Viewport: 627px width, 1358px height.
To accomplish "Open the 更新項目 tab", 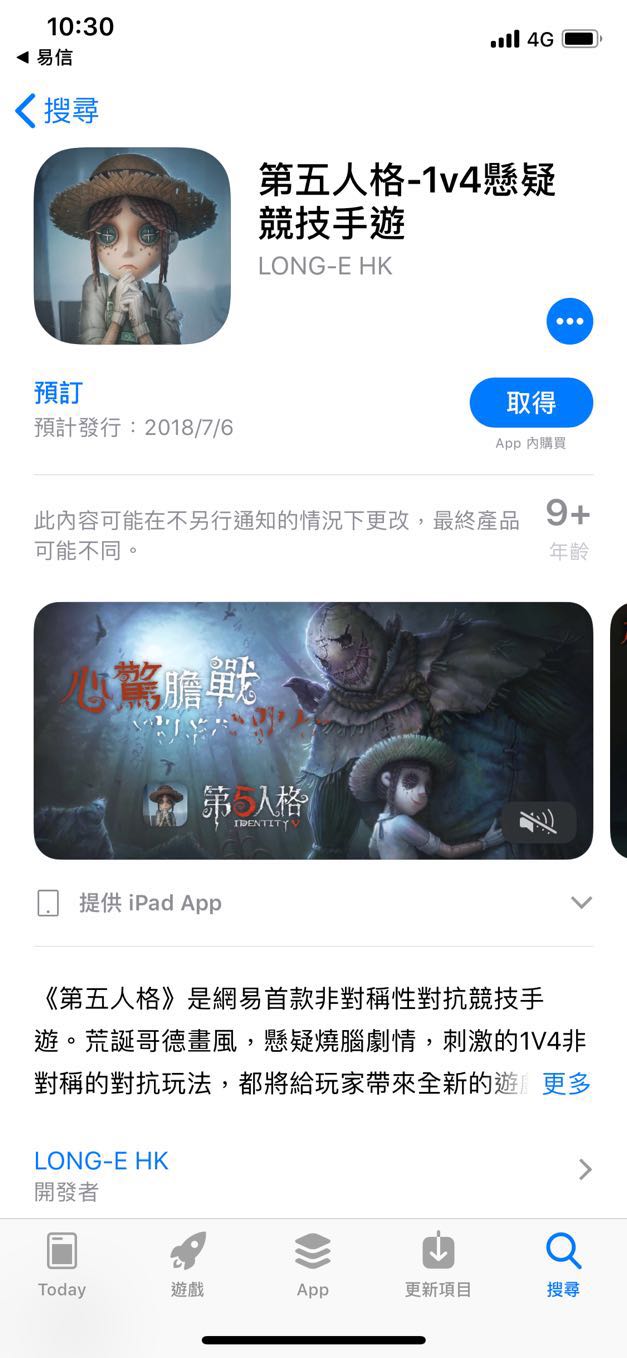I will click(x=438, y=1265).
